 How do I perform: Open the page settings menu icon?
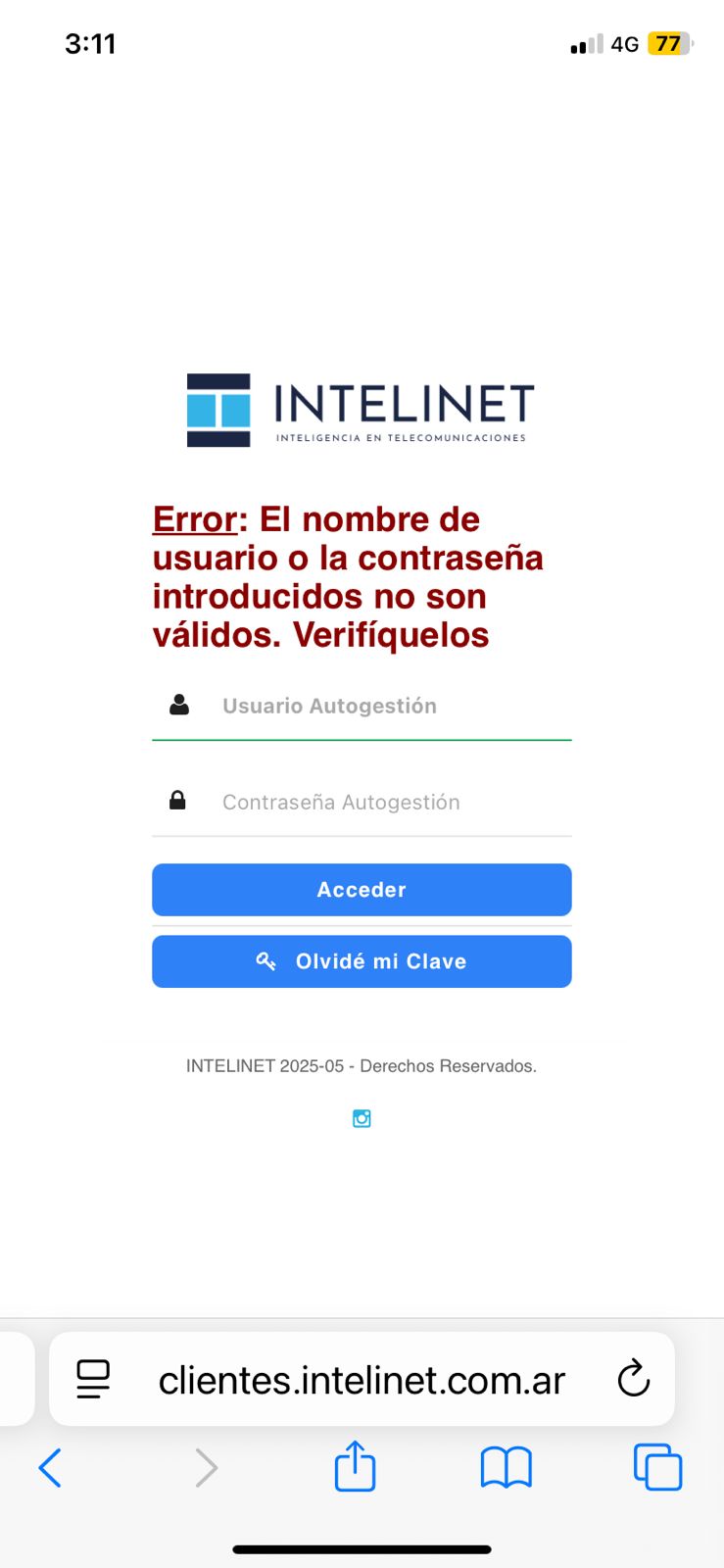coord(93,1379)
